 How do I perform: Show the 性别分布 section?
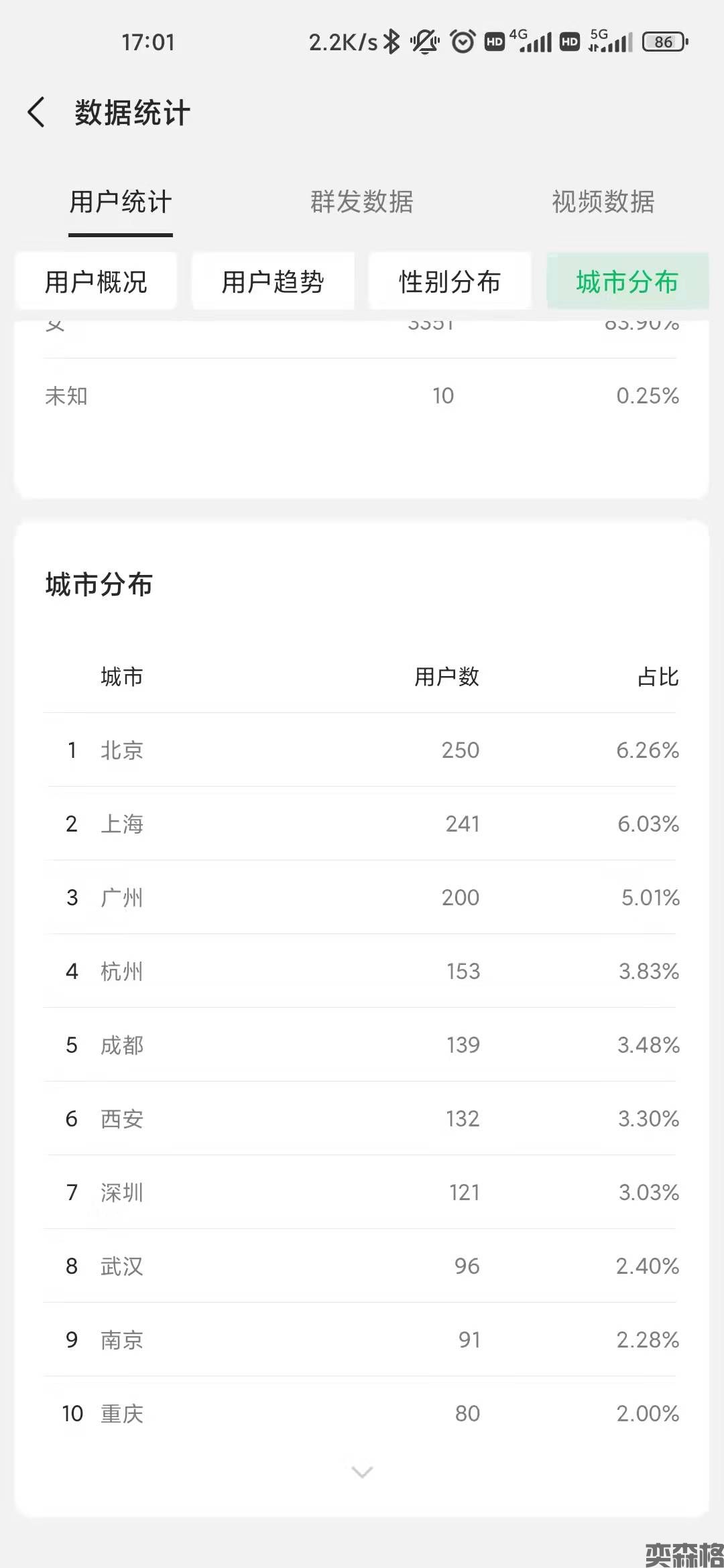[450, 281]
